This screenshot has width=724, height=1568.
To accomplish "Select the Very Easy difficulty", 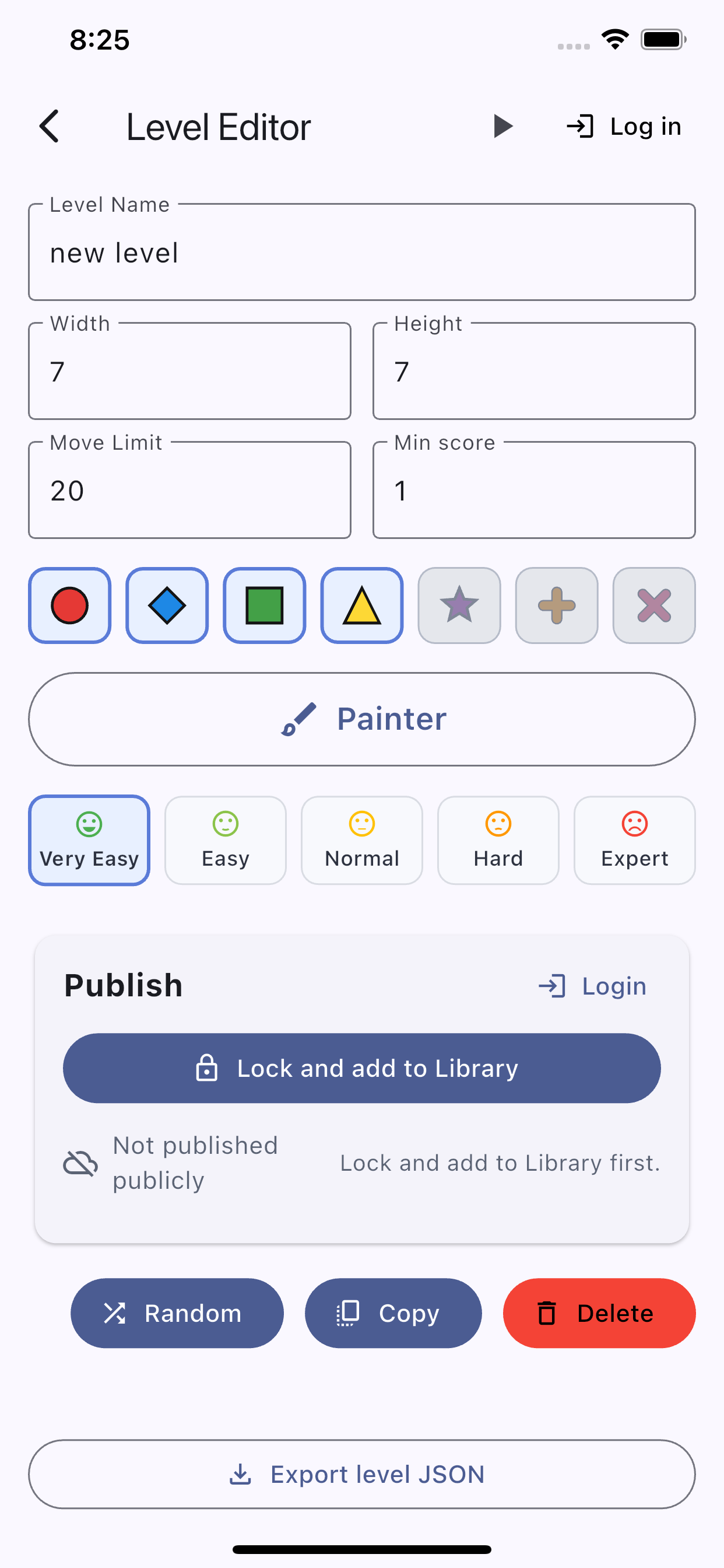I will (x=89, y=840).
